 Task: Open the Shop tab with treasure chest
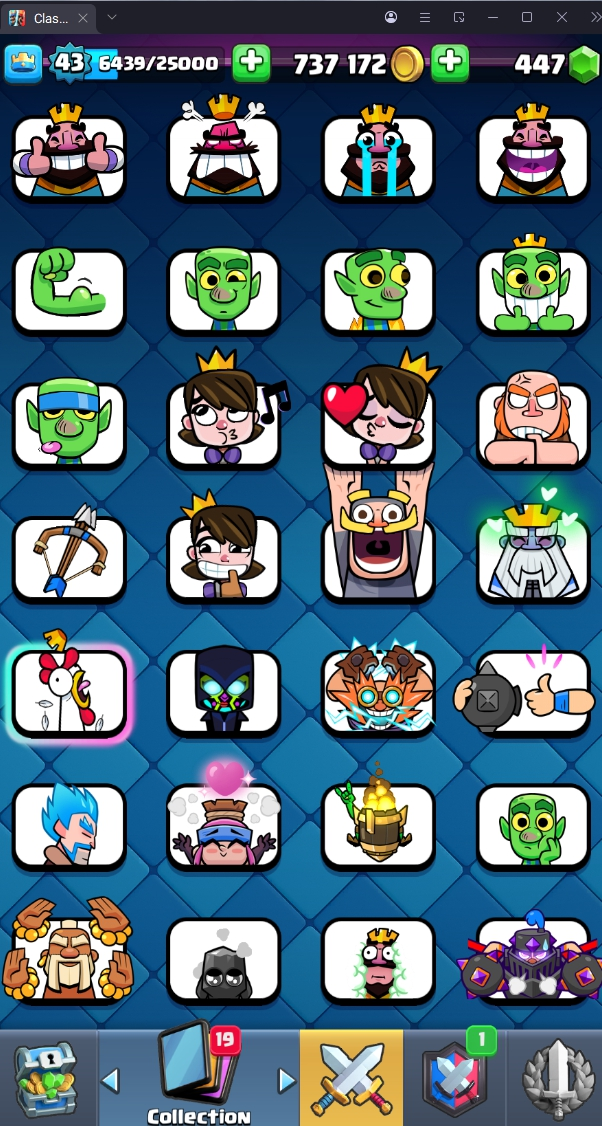tap(47, 1078)
